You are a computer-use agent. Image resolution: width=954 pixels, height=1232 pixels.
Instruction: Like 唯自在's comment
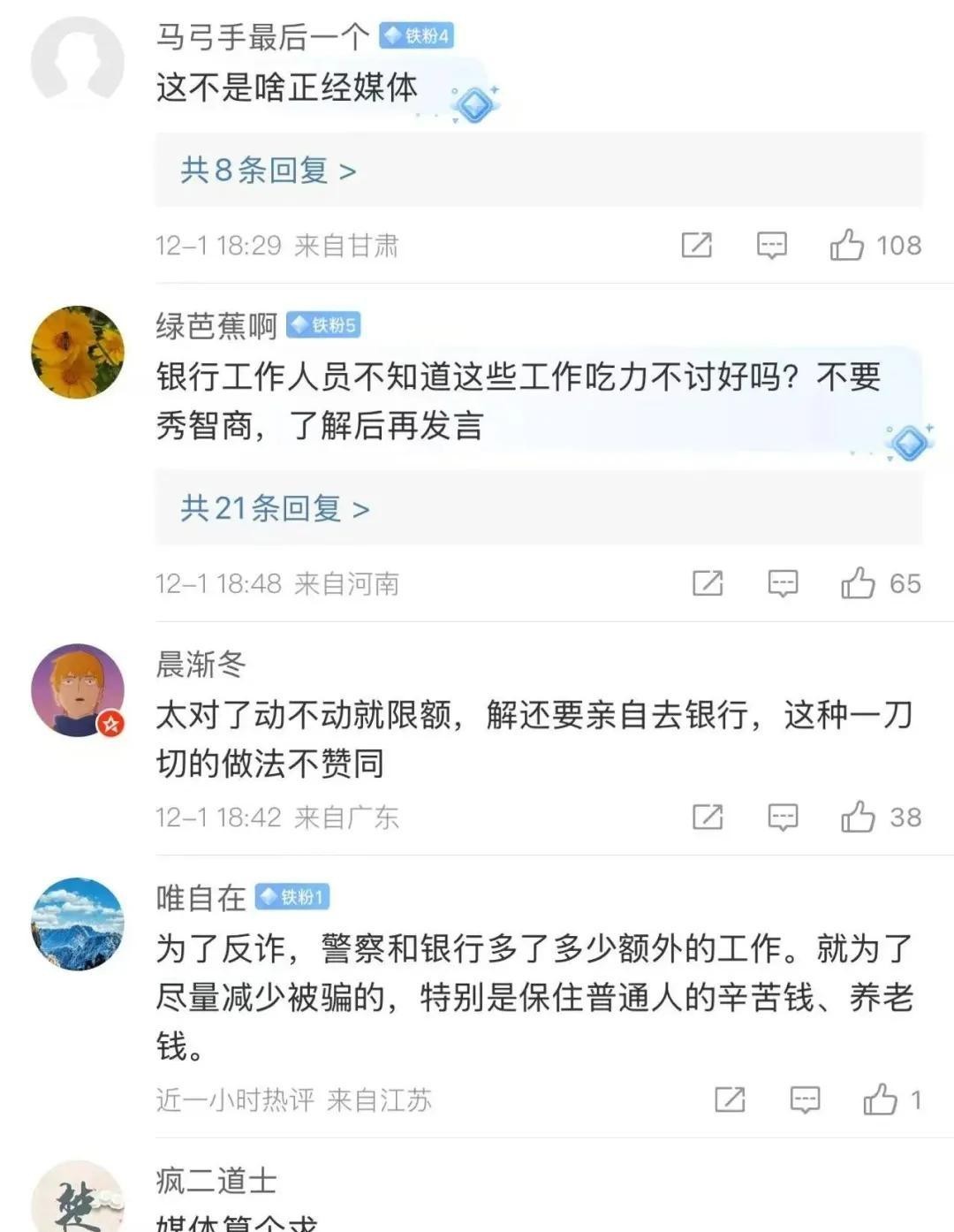pyautogui.click(x=880, y=1100)
